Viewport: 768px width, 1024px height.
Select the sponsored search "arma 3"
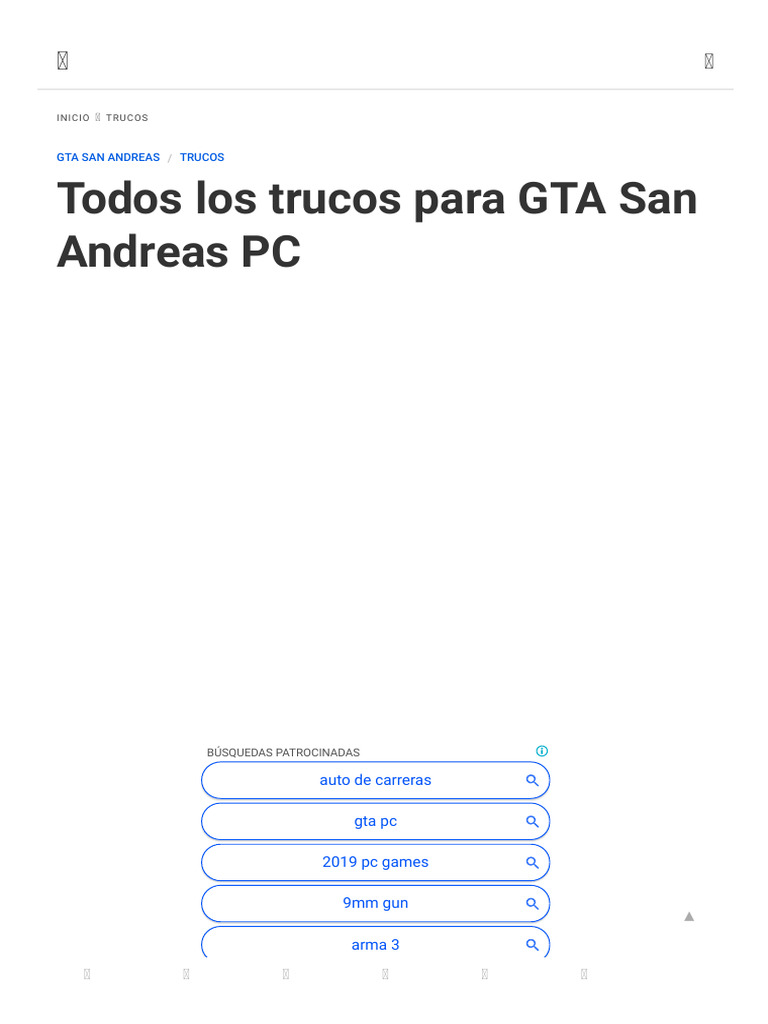tap(376, 942)
